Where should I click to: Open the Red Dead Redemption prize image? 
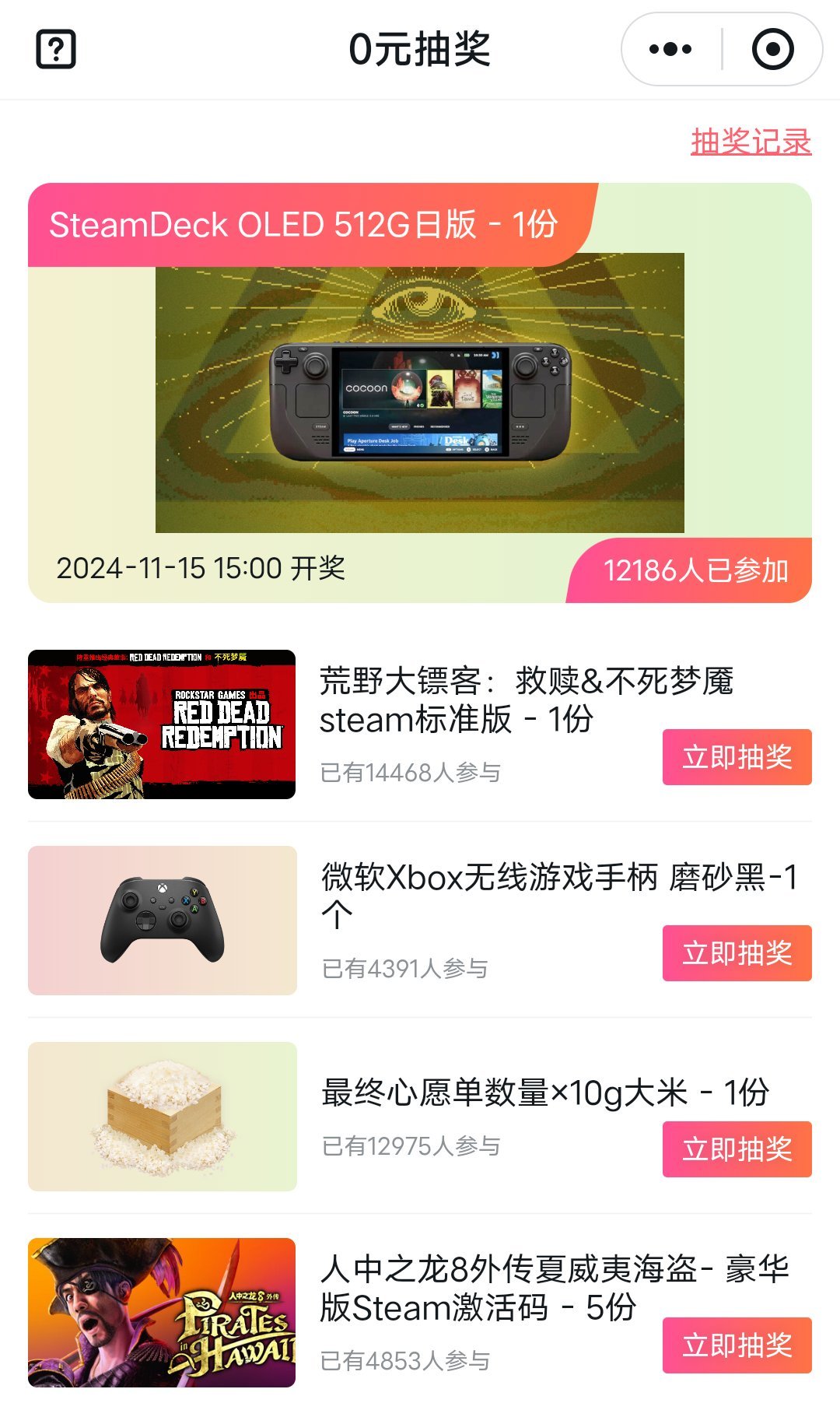click(162, 724)
